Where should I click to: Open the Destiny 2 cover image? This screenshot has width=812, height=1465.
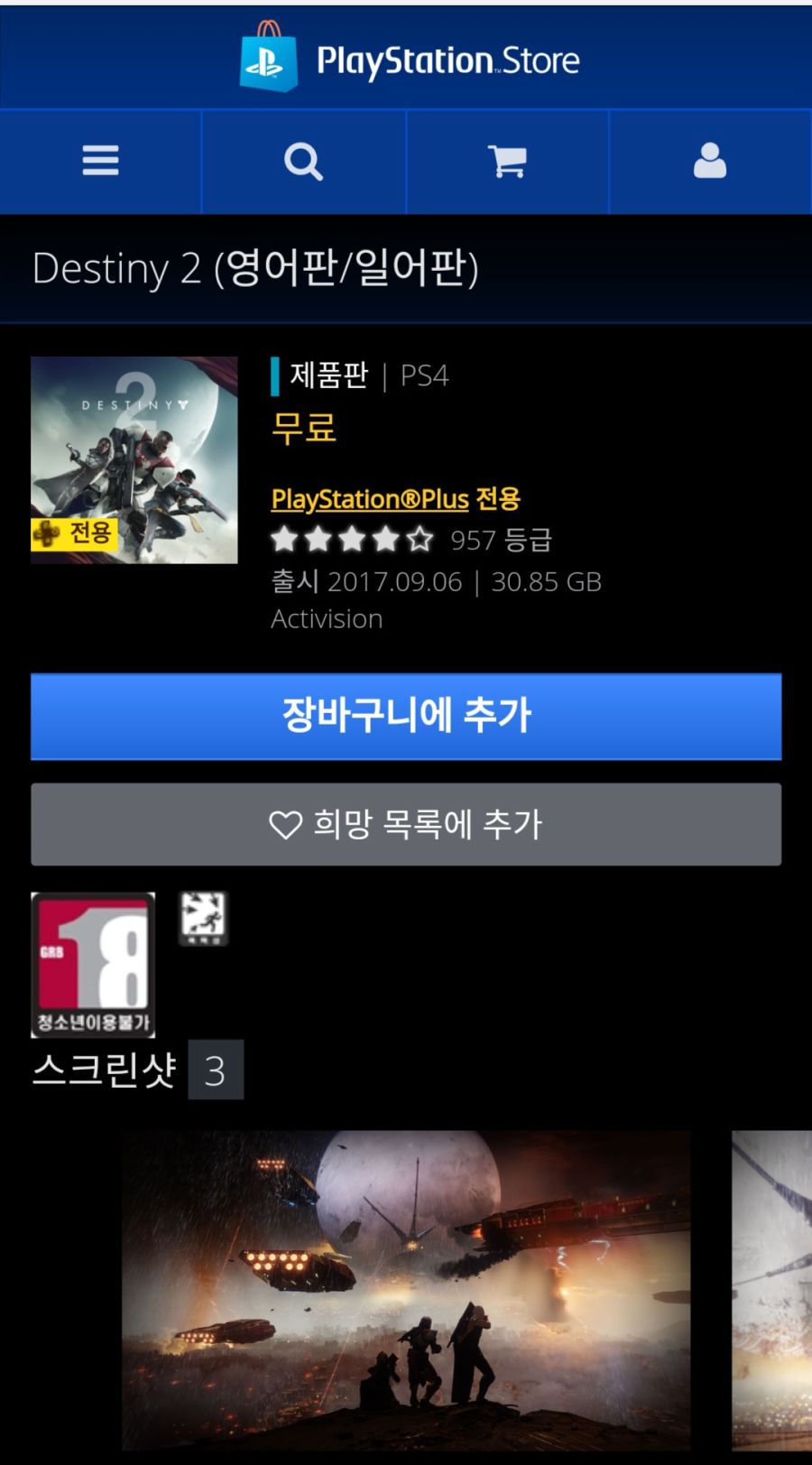coord(134,459)
